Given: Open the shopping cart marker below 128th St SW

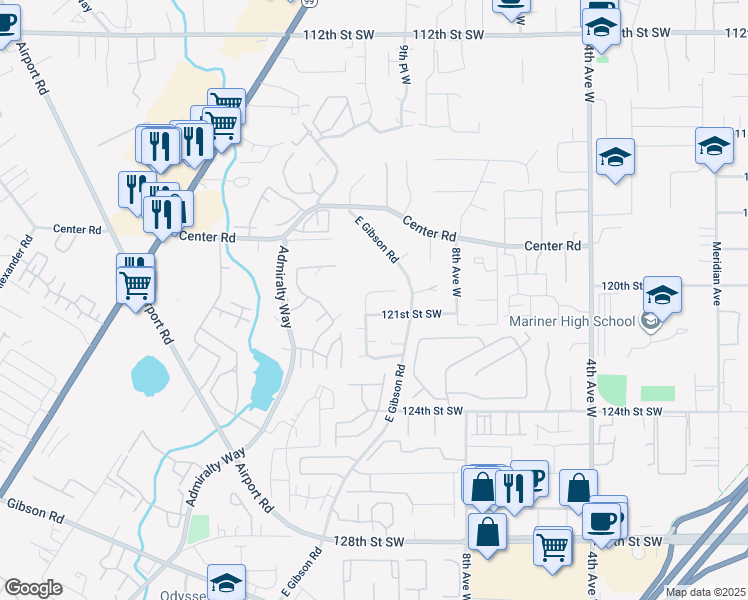Looking at the screenshot, I should 552,549.
